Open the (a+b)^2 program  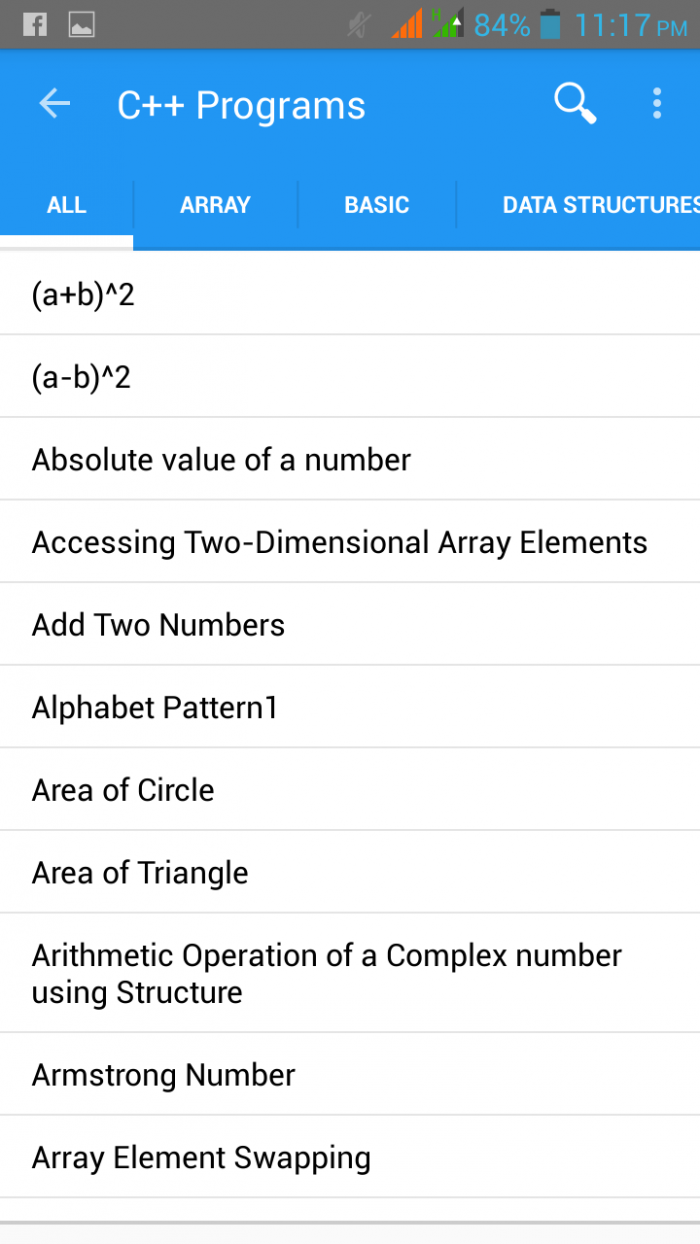coord(350,294)
